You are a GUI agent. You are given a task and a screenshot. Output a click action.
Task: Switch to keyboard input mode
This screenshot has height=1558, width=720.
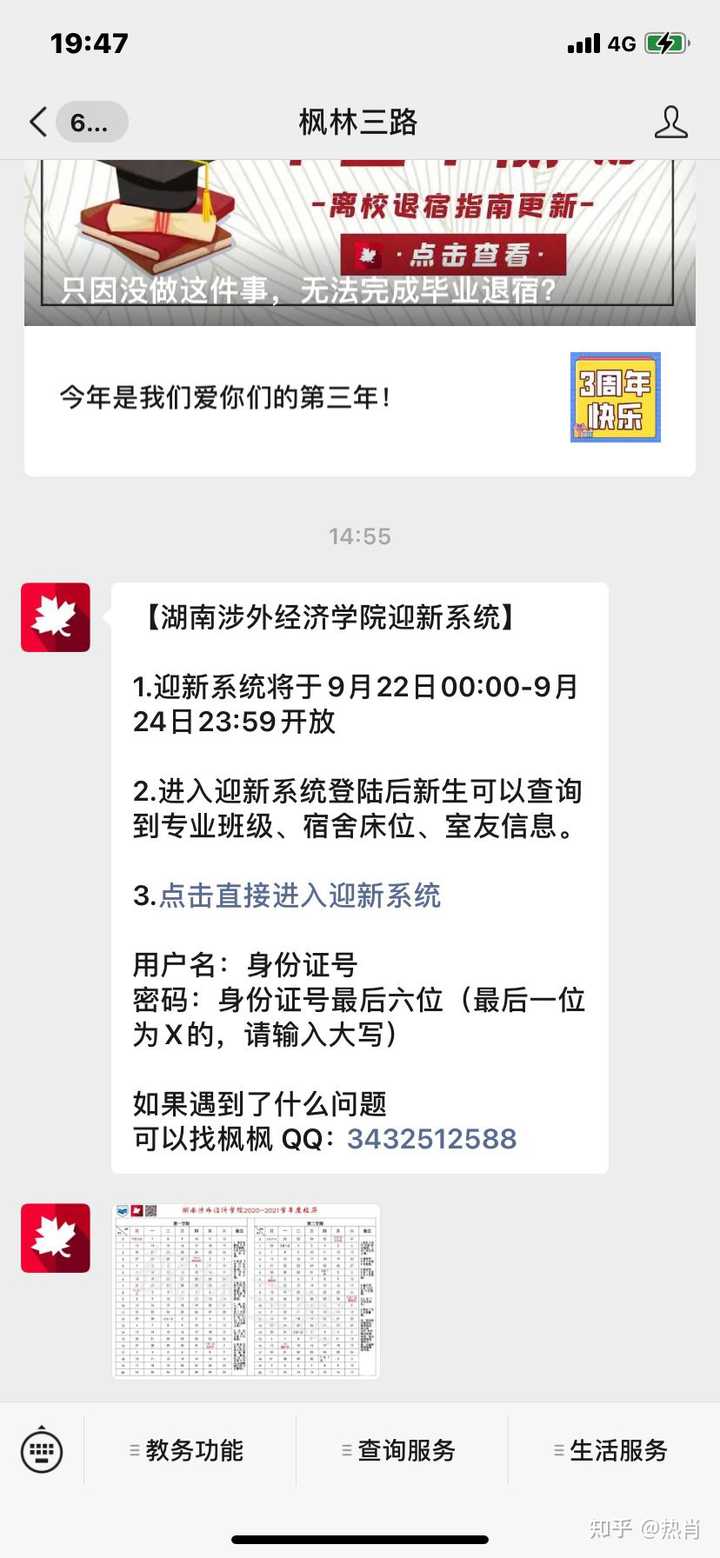(42, 1450)
